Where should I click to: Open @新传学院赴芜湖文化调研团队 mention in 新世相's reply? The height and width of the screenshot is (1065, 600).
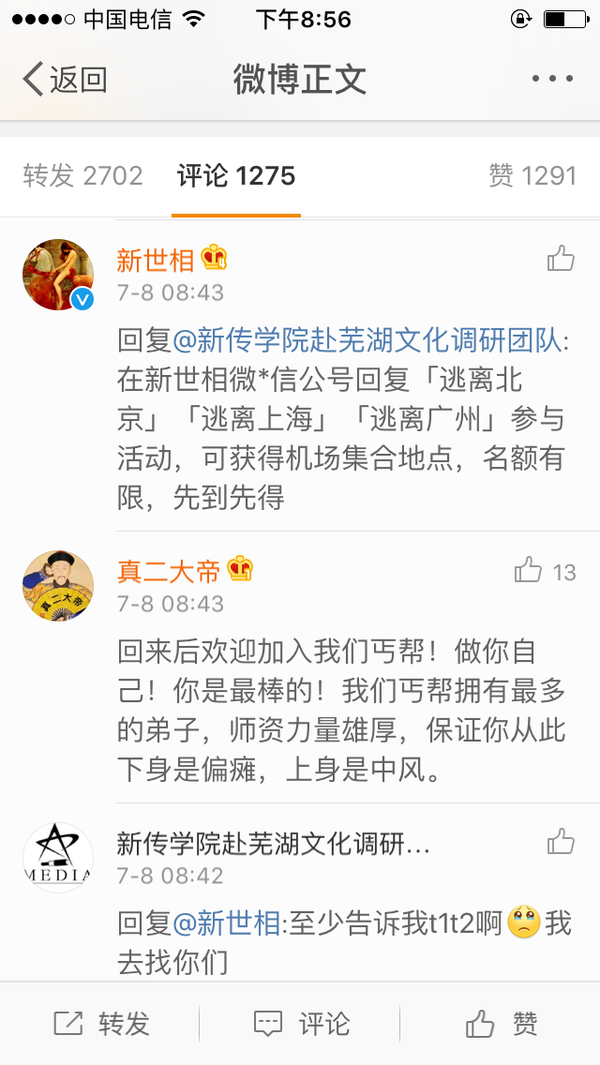coord(367,341)
